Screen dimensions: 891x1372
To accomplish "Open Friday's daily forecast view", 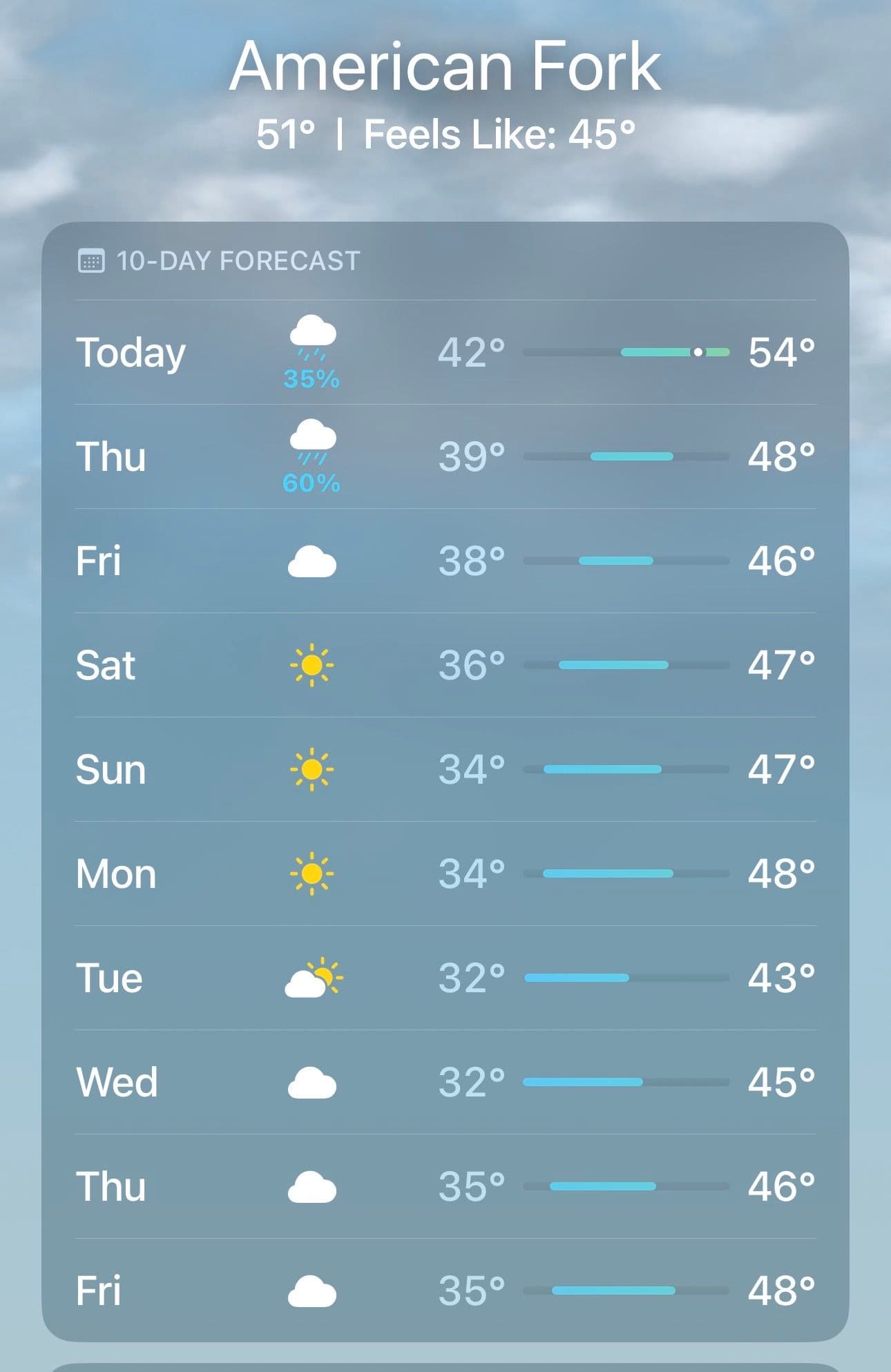I will [x=445, y=561].
